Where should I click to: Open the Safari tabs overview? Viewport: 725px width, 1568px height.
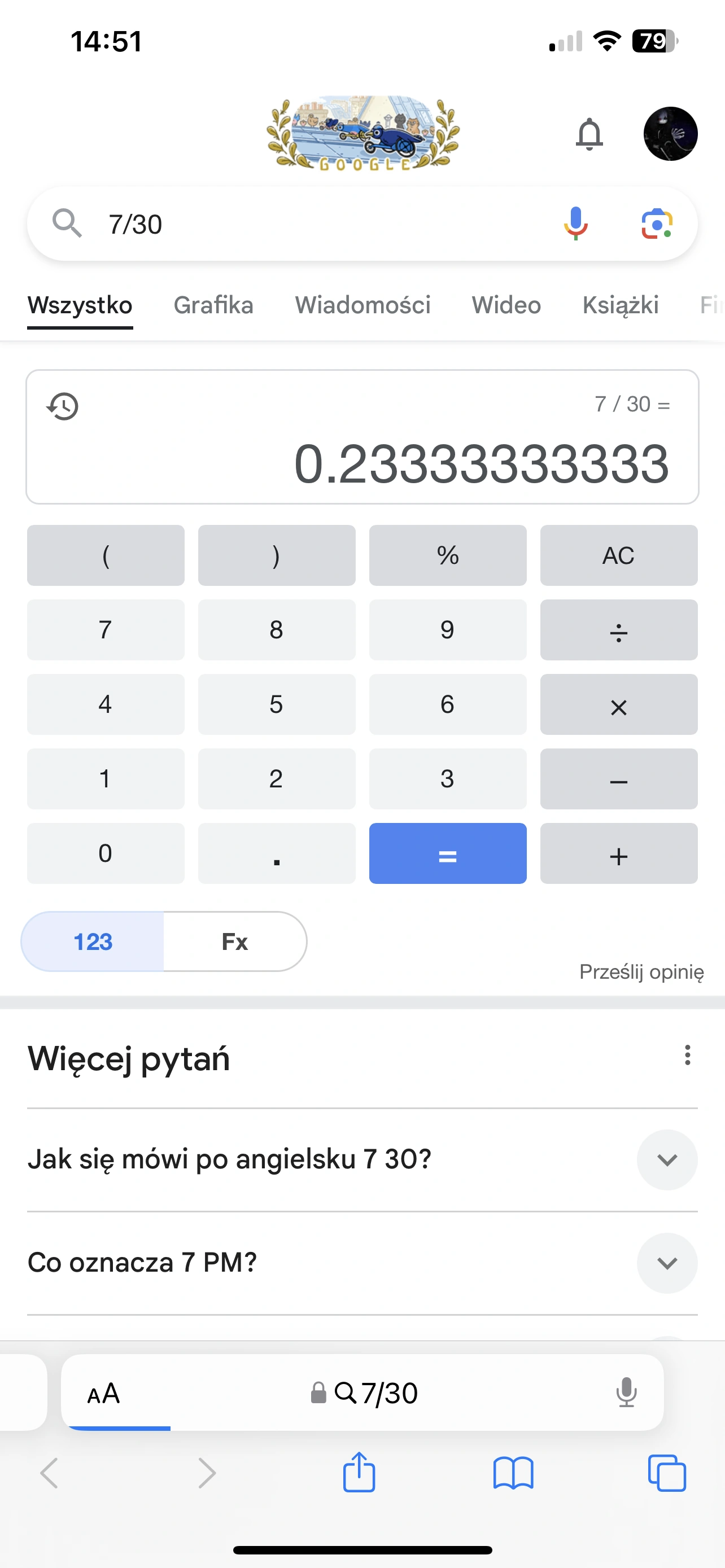coord(667,1473)
